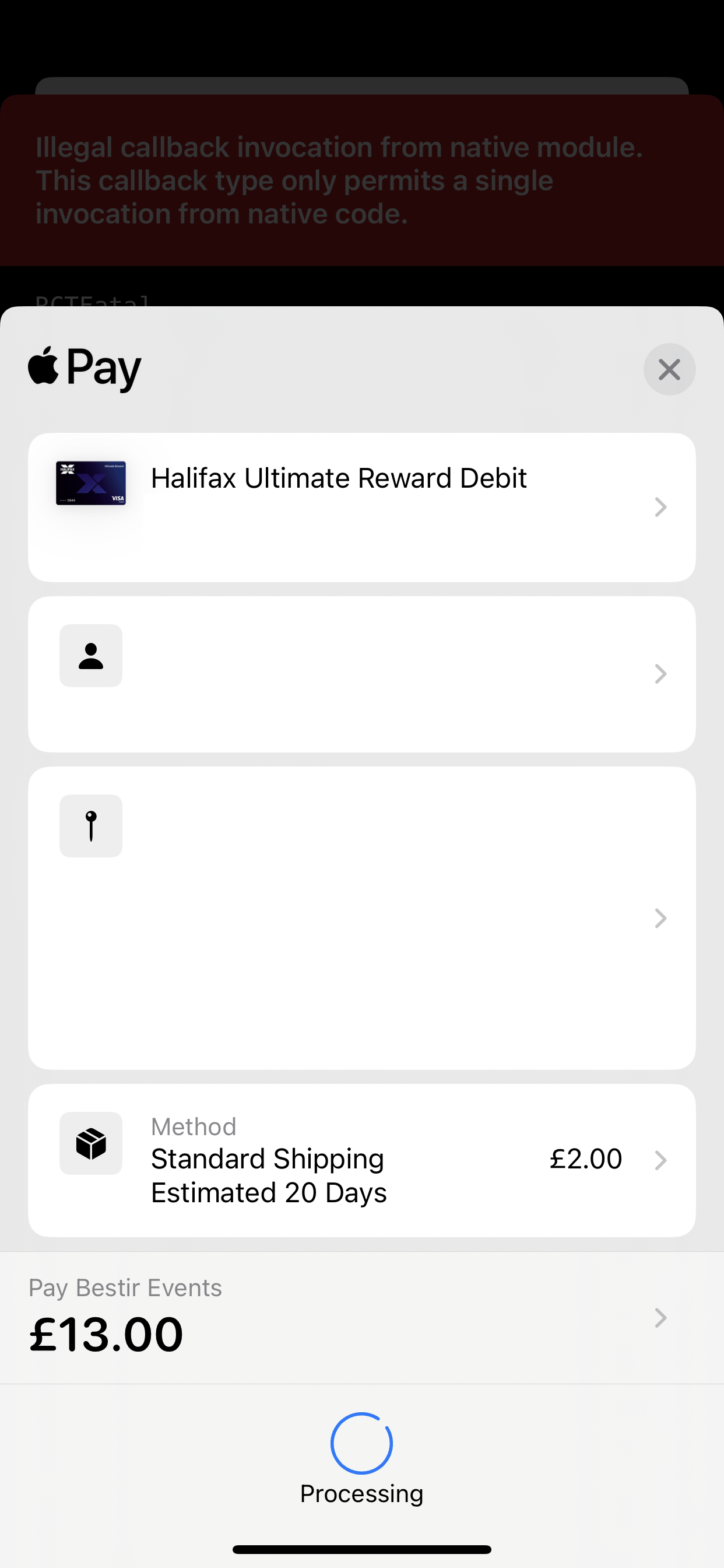Dismiss the Apple Pay sheet with X

tap(669, 369)
